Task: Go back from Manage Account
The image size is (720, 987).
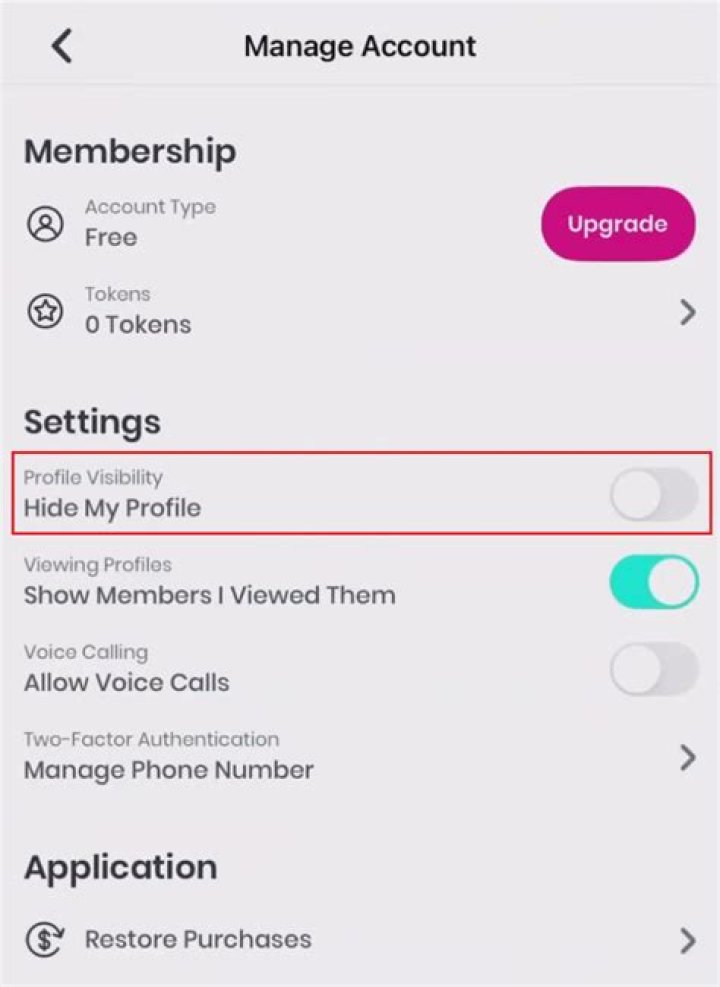Action: [x=62, y=46]
